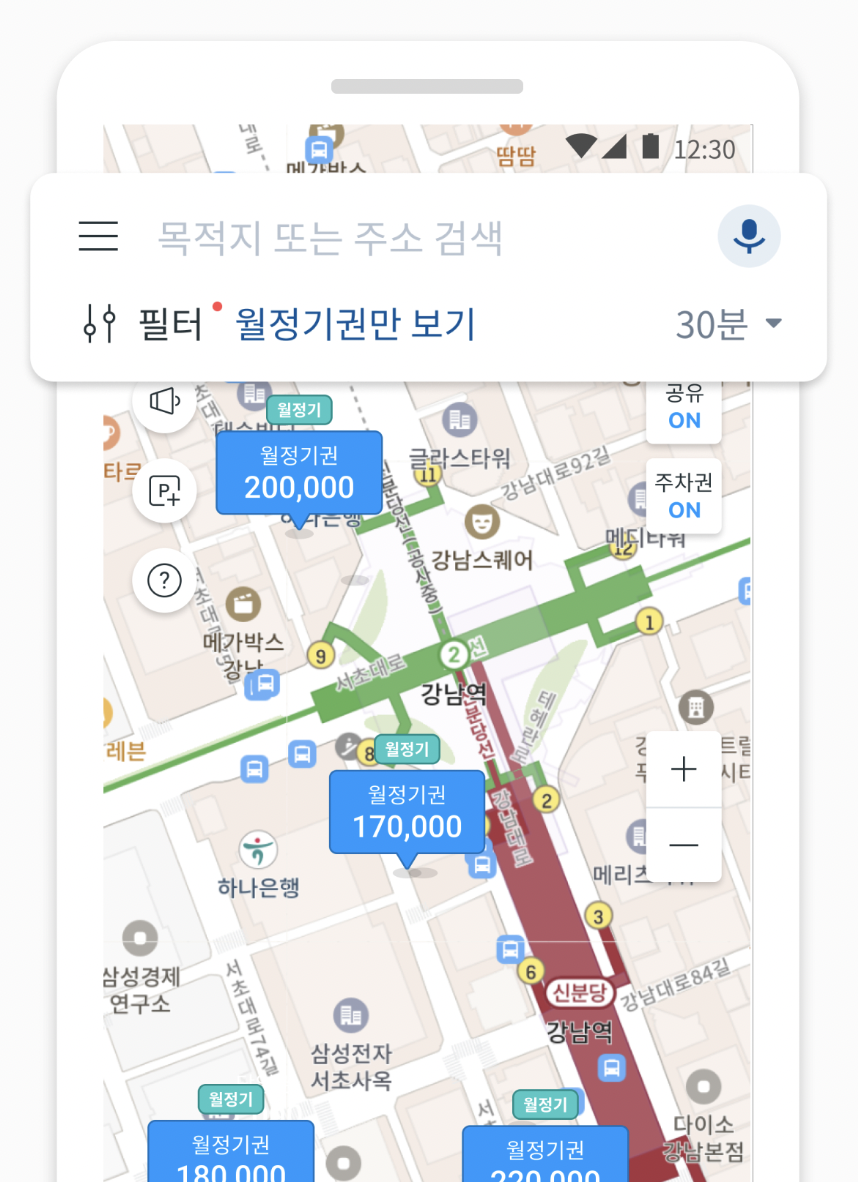
Task: Turn off the 공유 sharing toggle
Action: point(683,410)
